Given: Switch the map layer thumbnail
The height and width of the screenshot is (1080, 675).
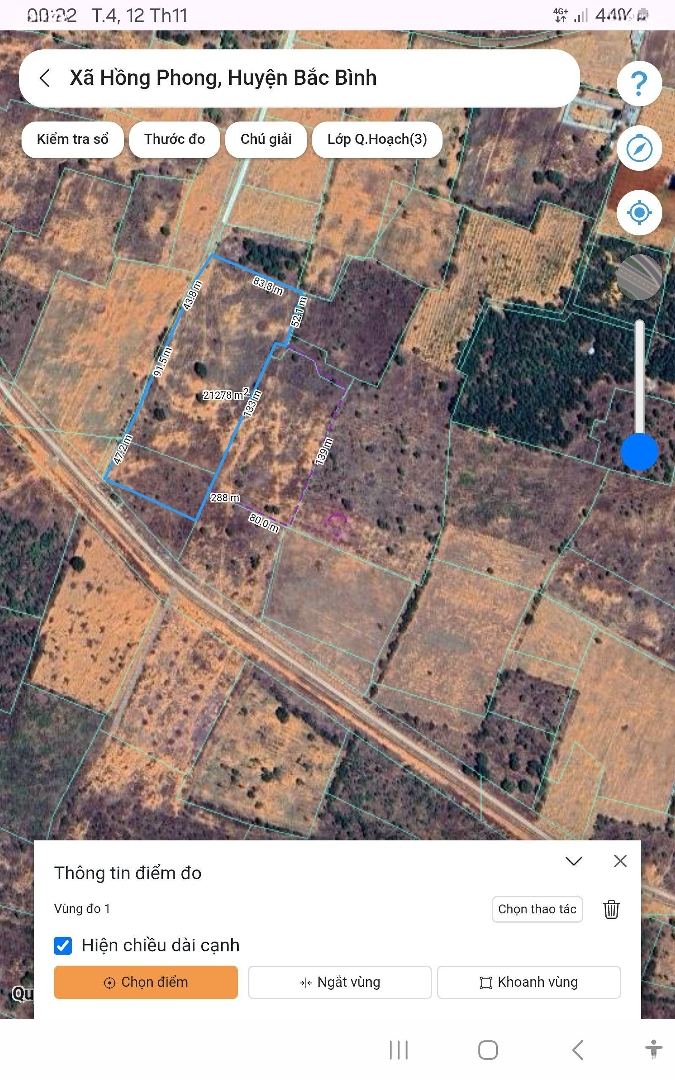Looking at the screenshot, I should click(x=639, y=277).
